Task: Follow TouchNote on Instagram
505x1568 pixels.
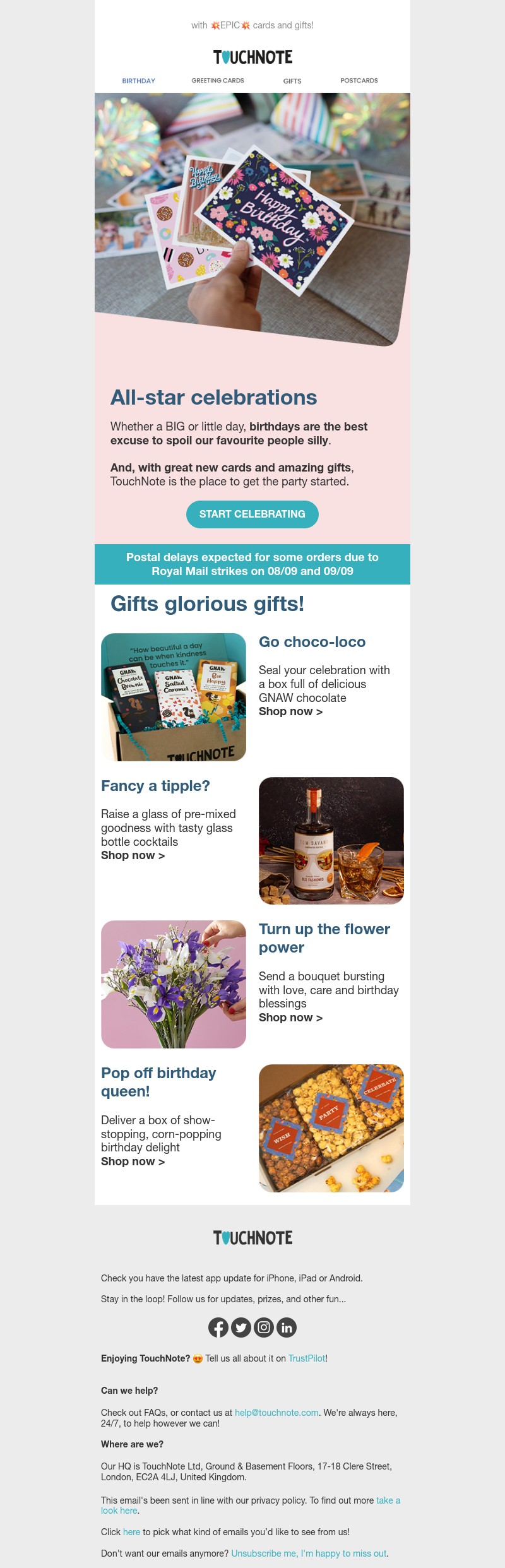Action: pyautogui.click(x=264, y=1327)
